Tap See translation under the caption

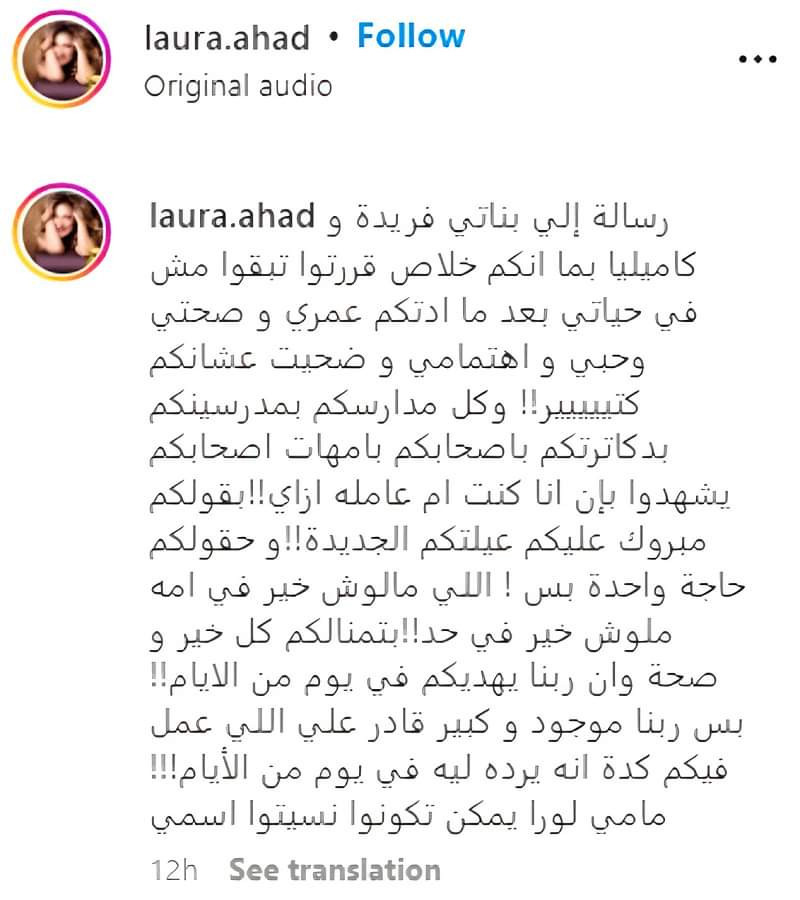pyautogui.click(x=335, y=870)
